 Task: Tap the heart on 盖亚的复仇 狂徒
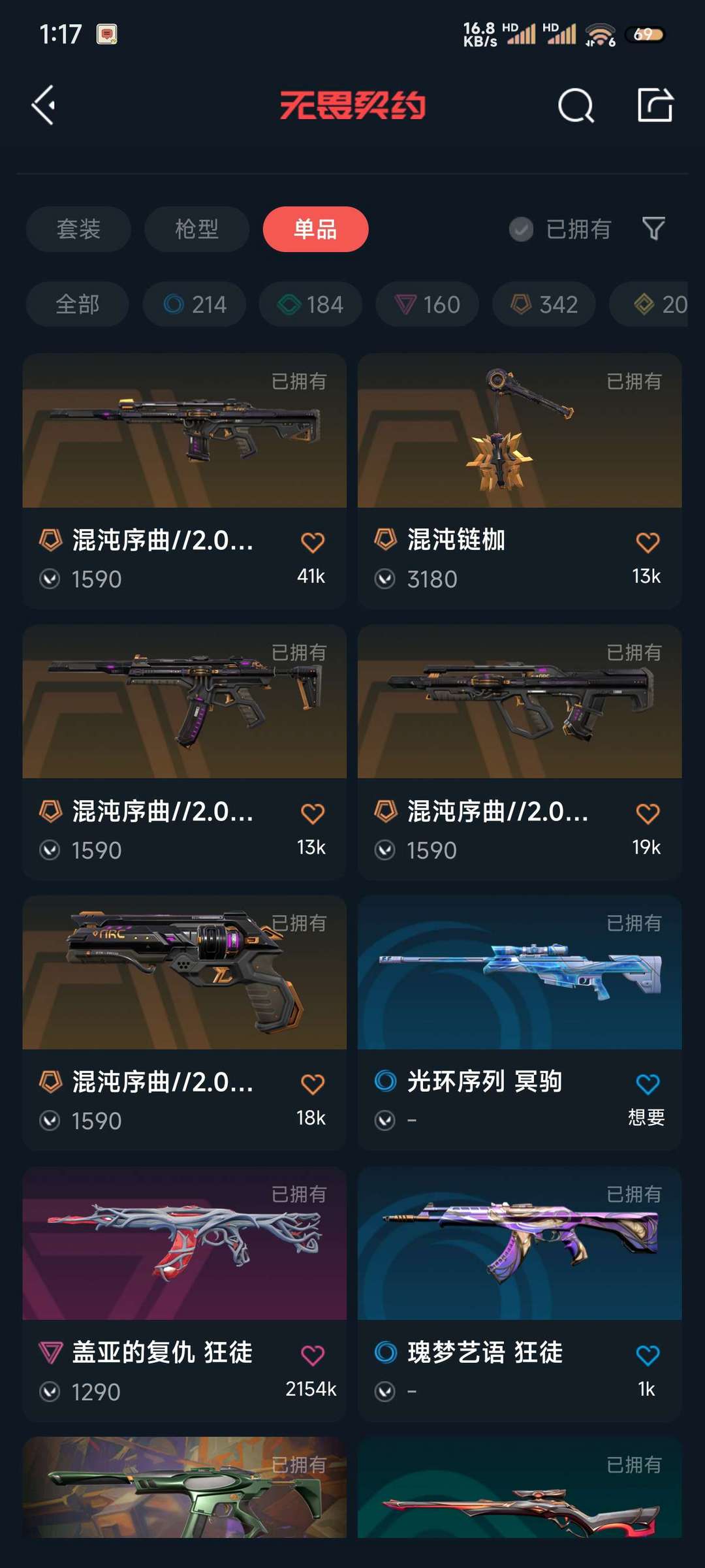[x=312, y=1355]
